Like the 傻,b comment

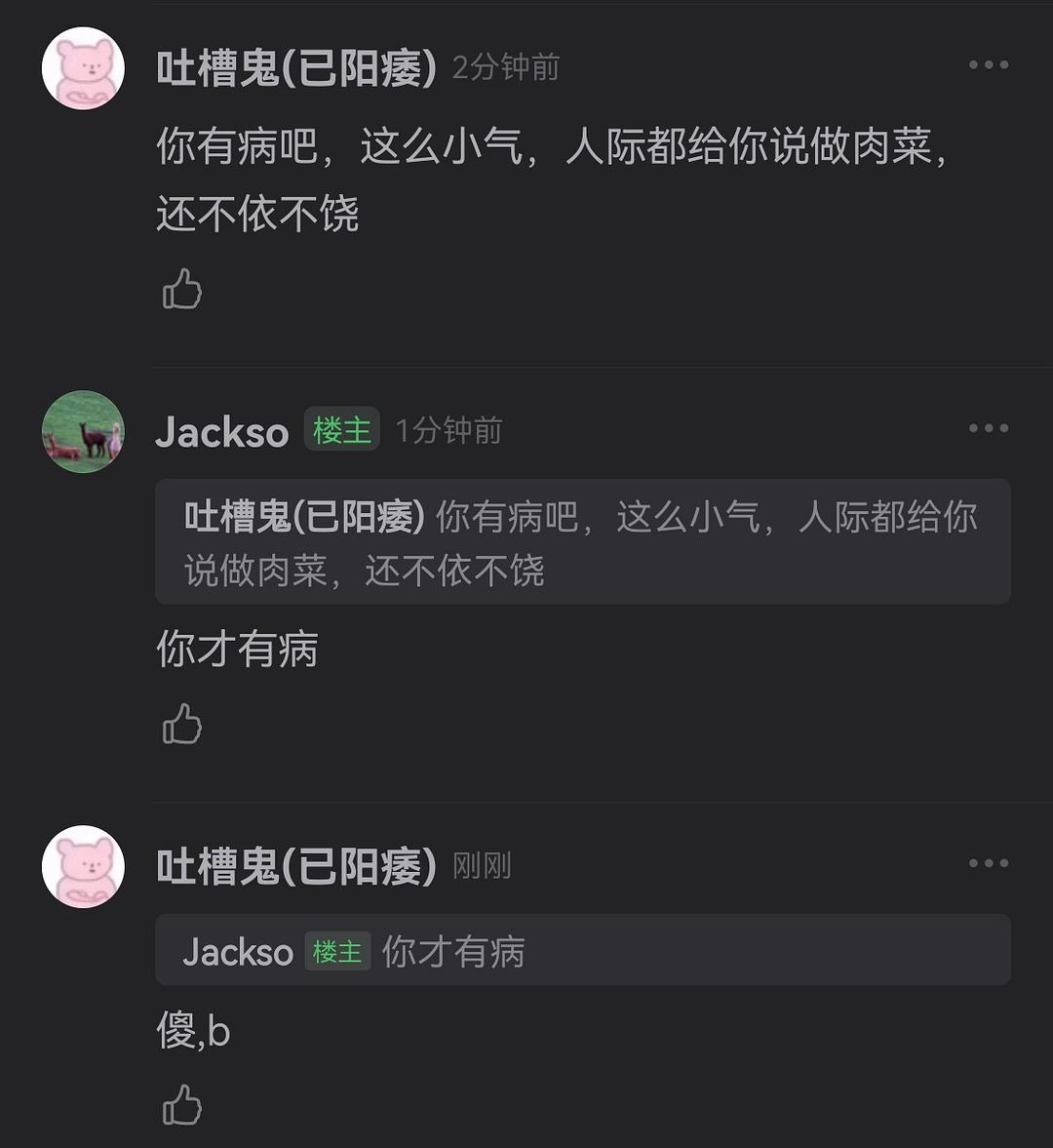coord(182,1105)
